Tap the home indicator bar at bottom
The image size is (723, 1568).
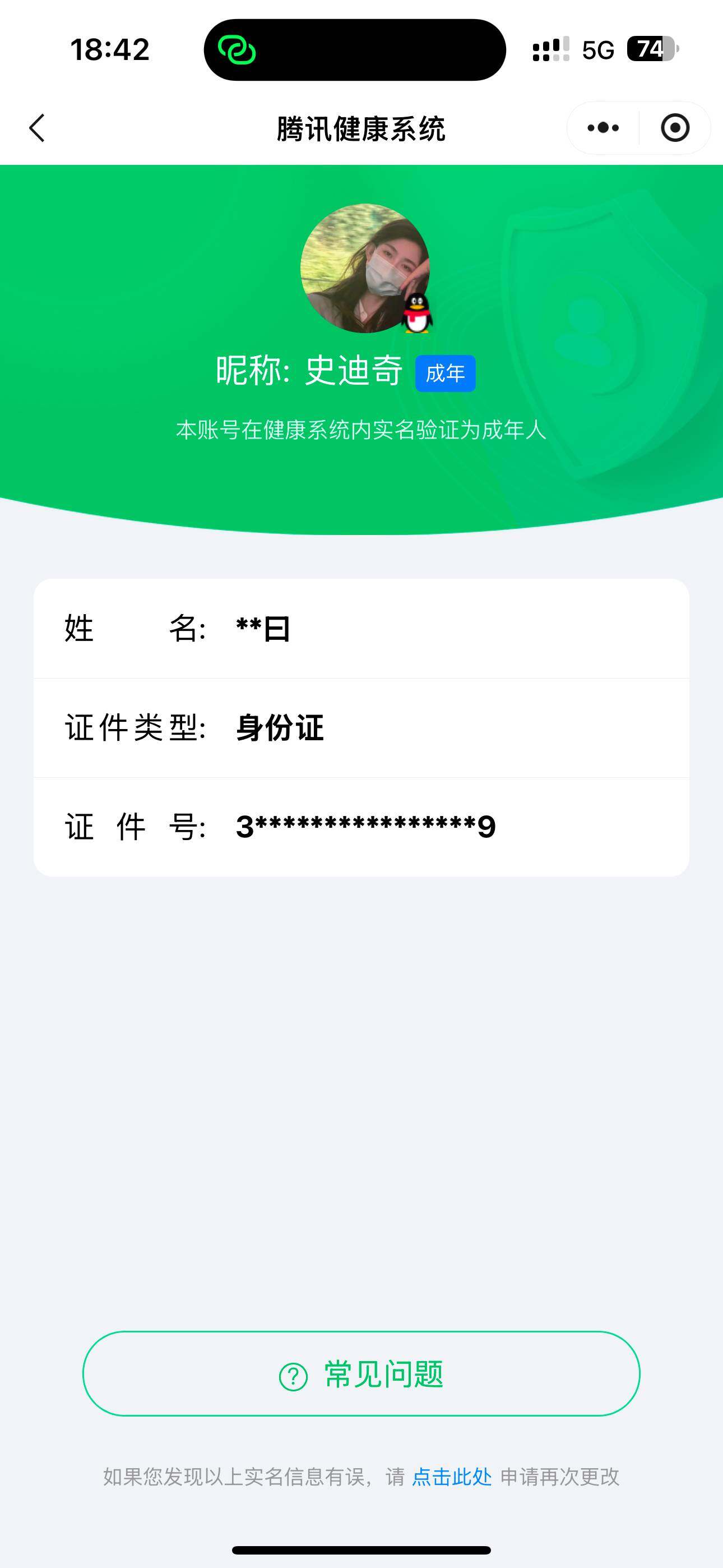[x=361, y=1549]
